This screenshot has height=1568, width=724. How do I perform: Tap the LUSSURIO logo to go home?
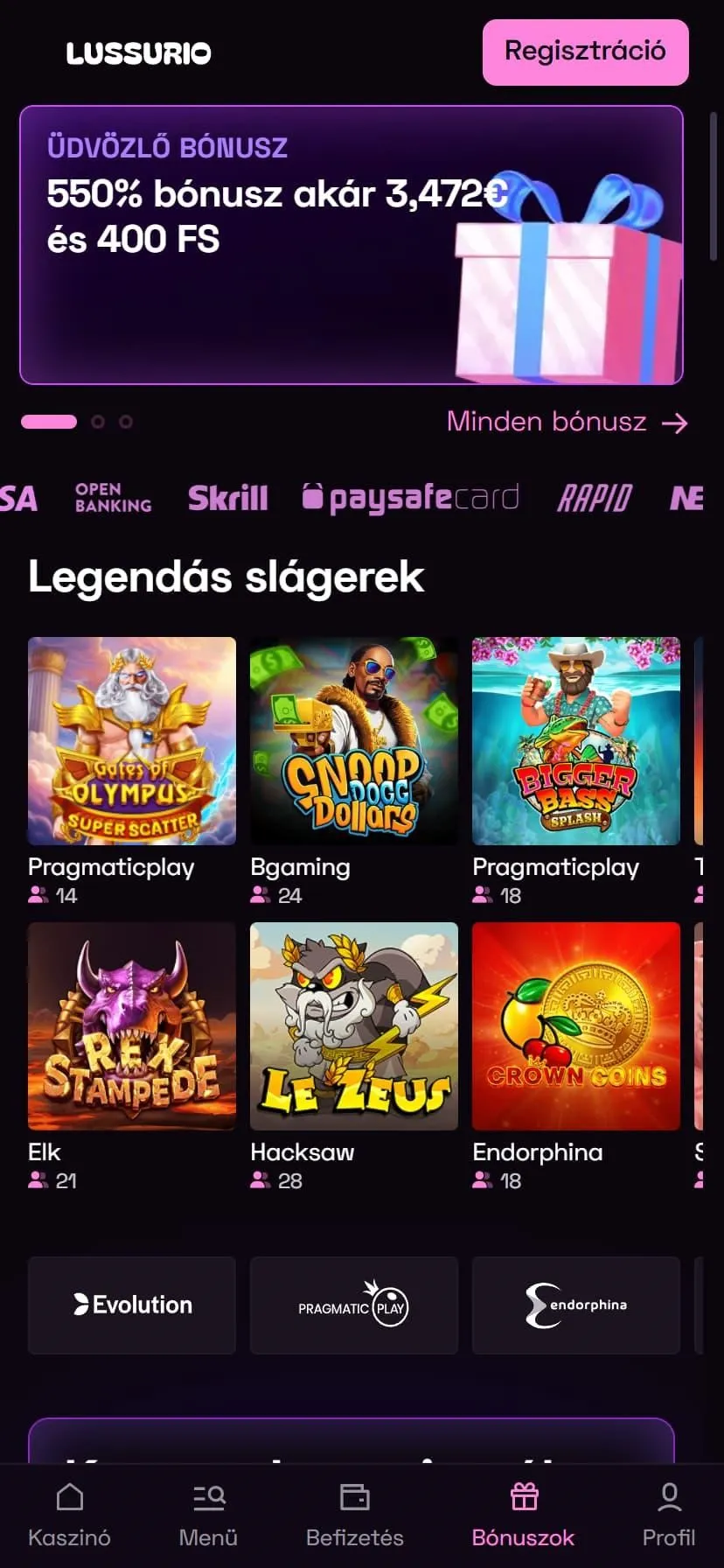(x=138, y=53)
